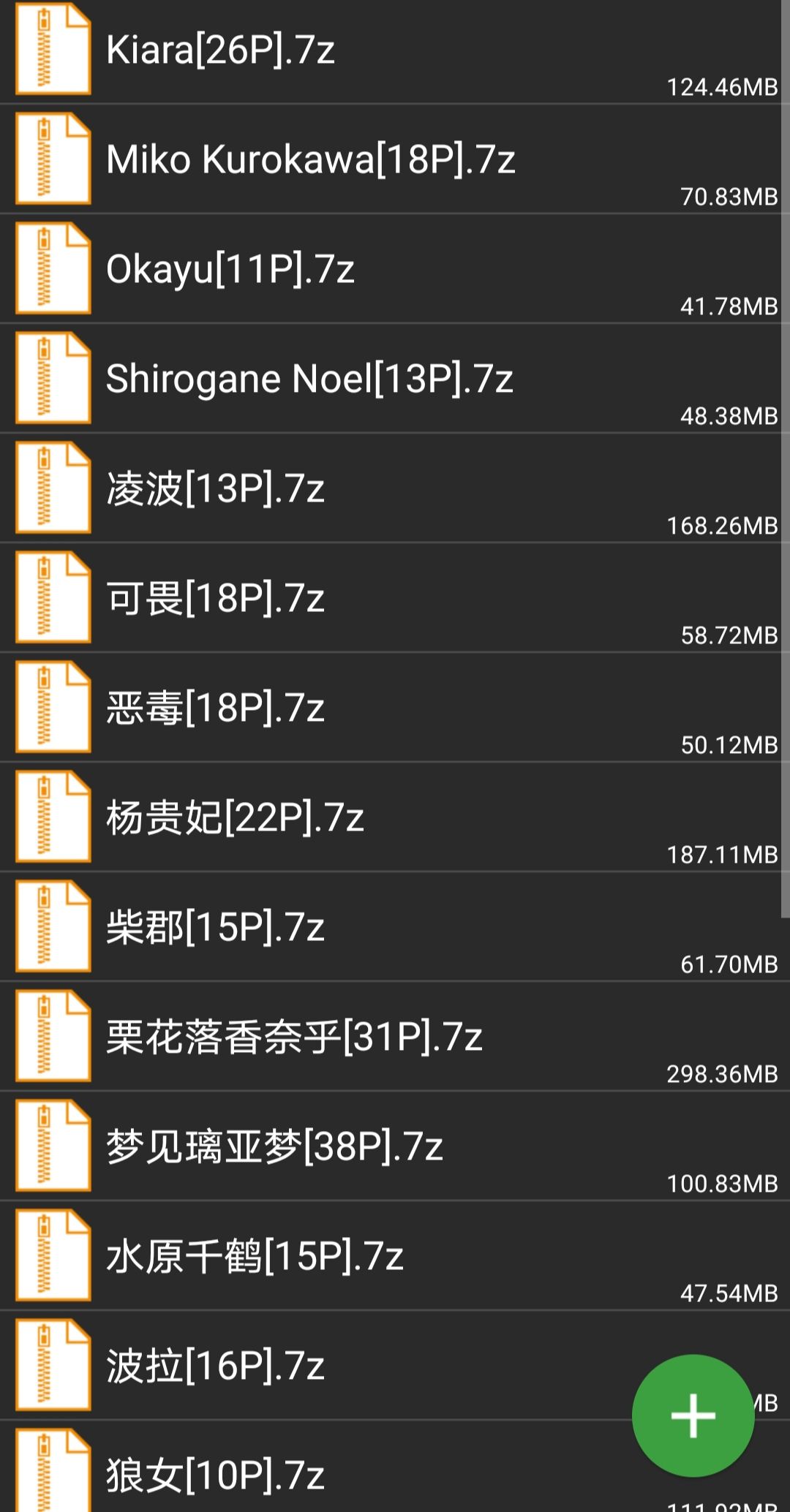Open the Kiara[26P].7z archive entry
The height and width of the screenshot is (1512, 790).
pos(219,50)
